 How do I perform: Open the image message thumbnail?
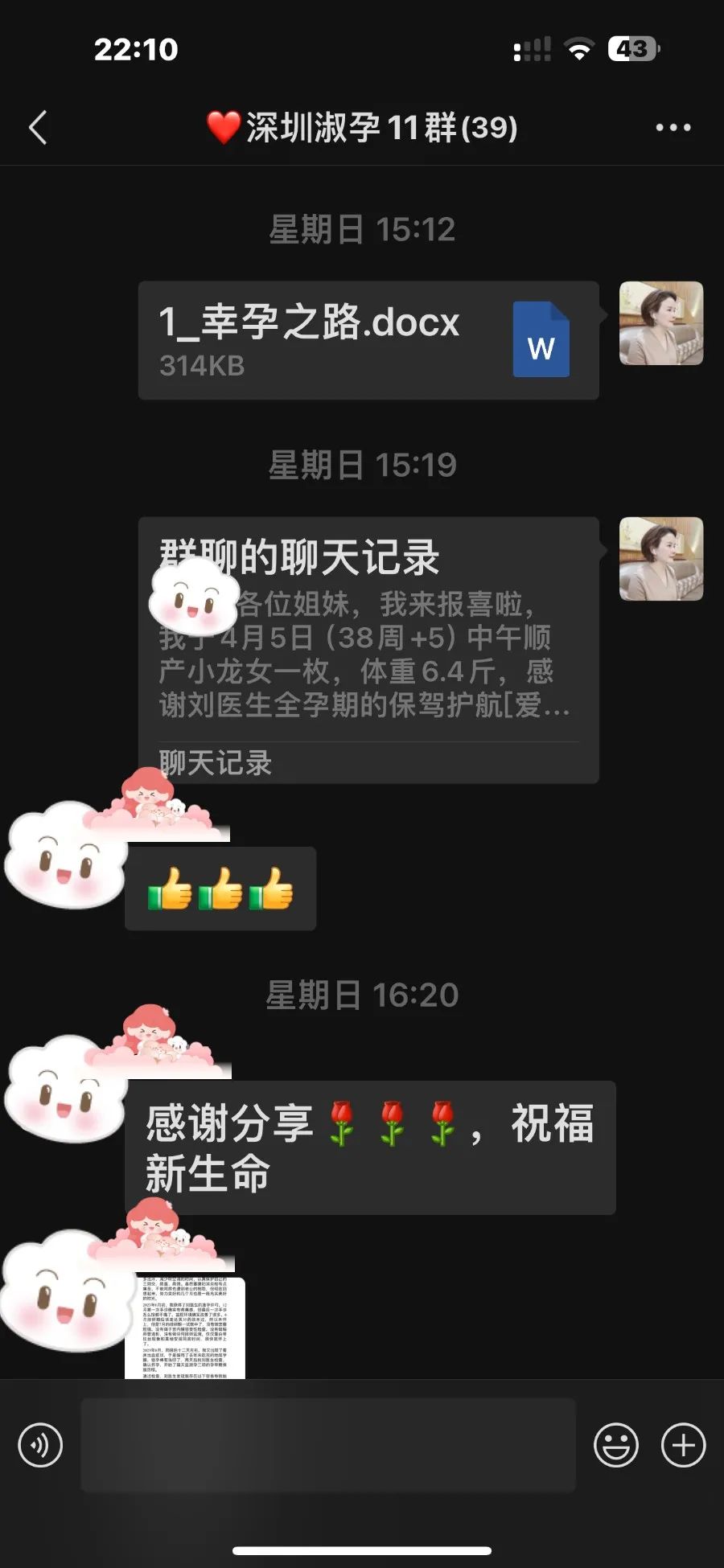click(x=185, y=1328)
